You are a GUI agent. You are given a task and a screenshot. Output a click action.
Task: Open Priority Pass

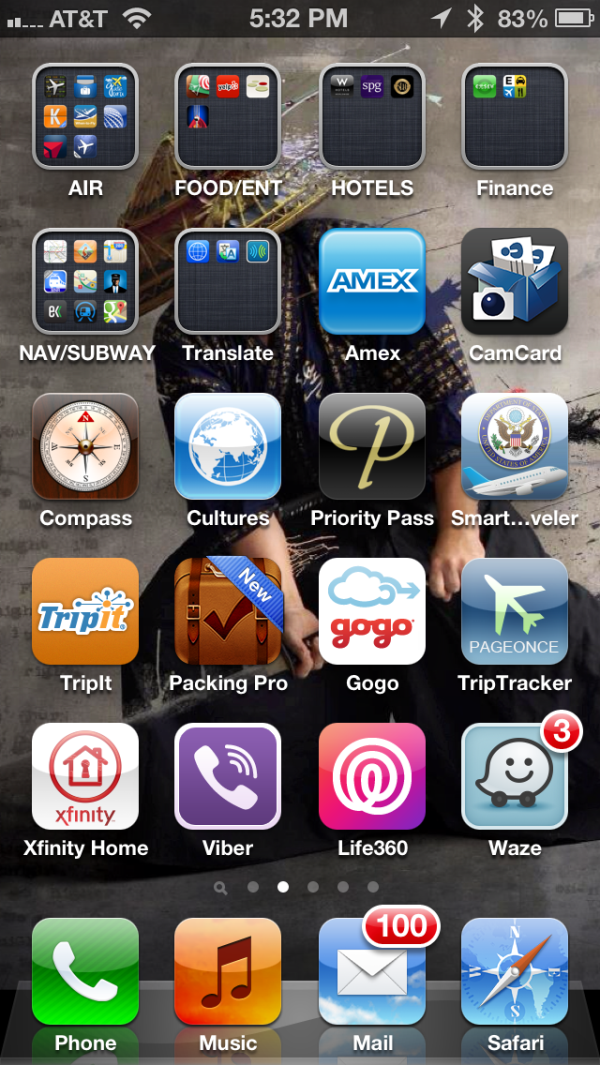[372, 447]
